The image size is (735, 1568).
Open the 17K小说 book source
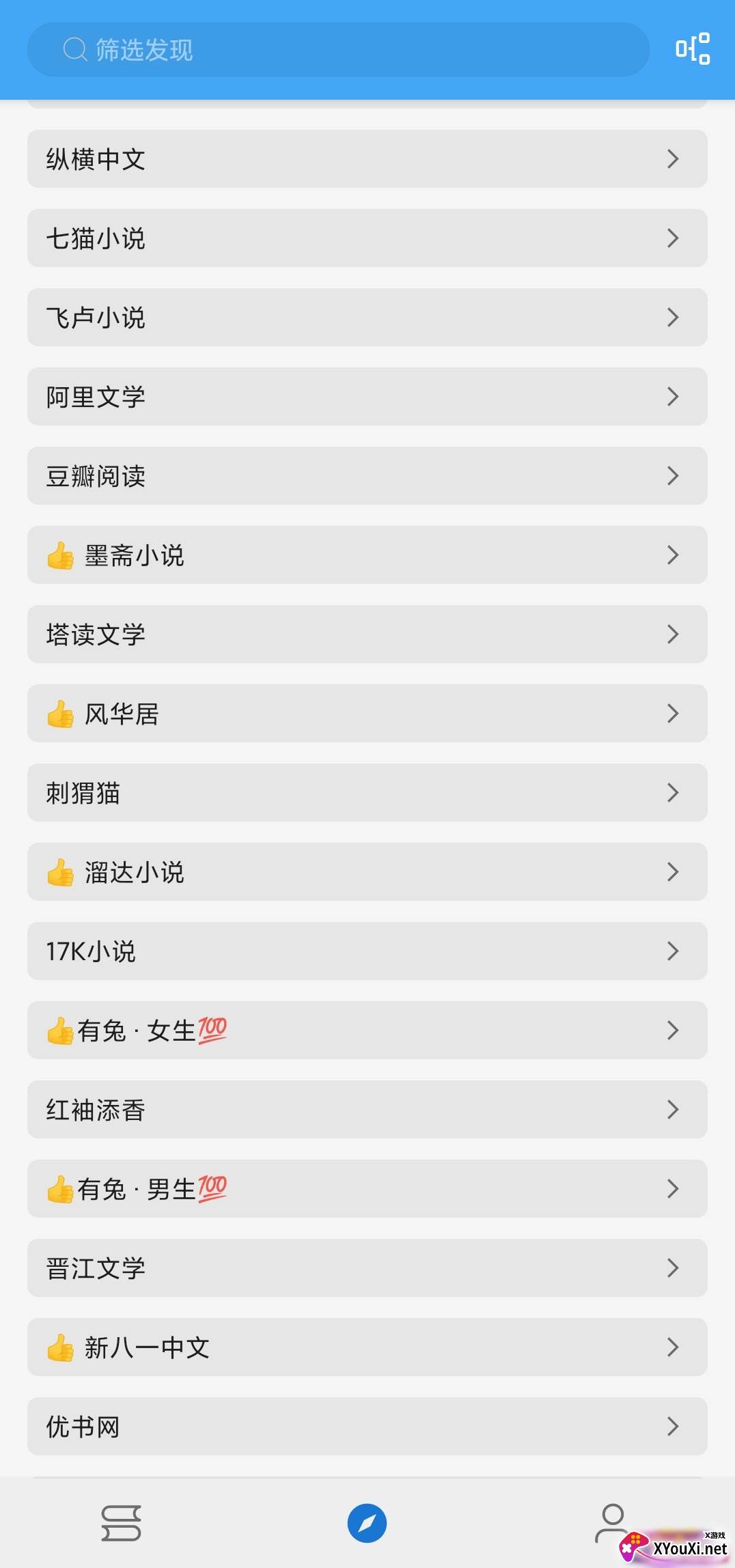tap(367, 951)
